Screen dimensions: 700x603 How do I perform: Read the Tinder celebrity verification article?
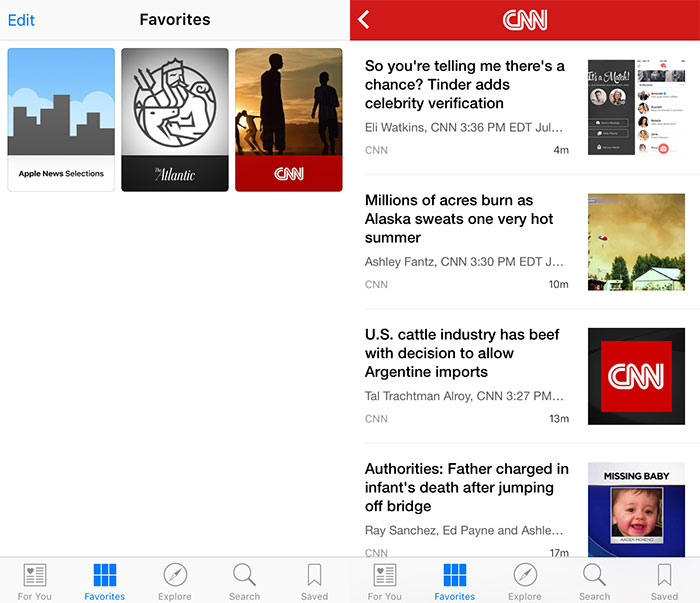pos(465,85)
